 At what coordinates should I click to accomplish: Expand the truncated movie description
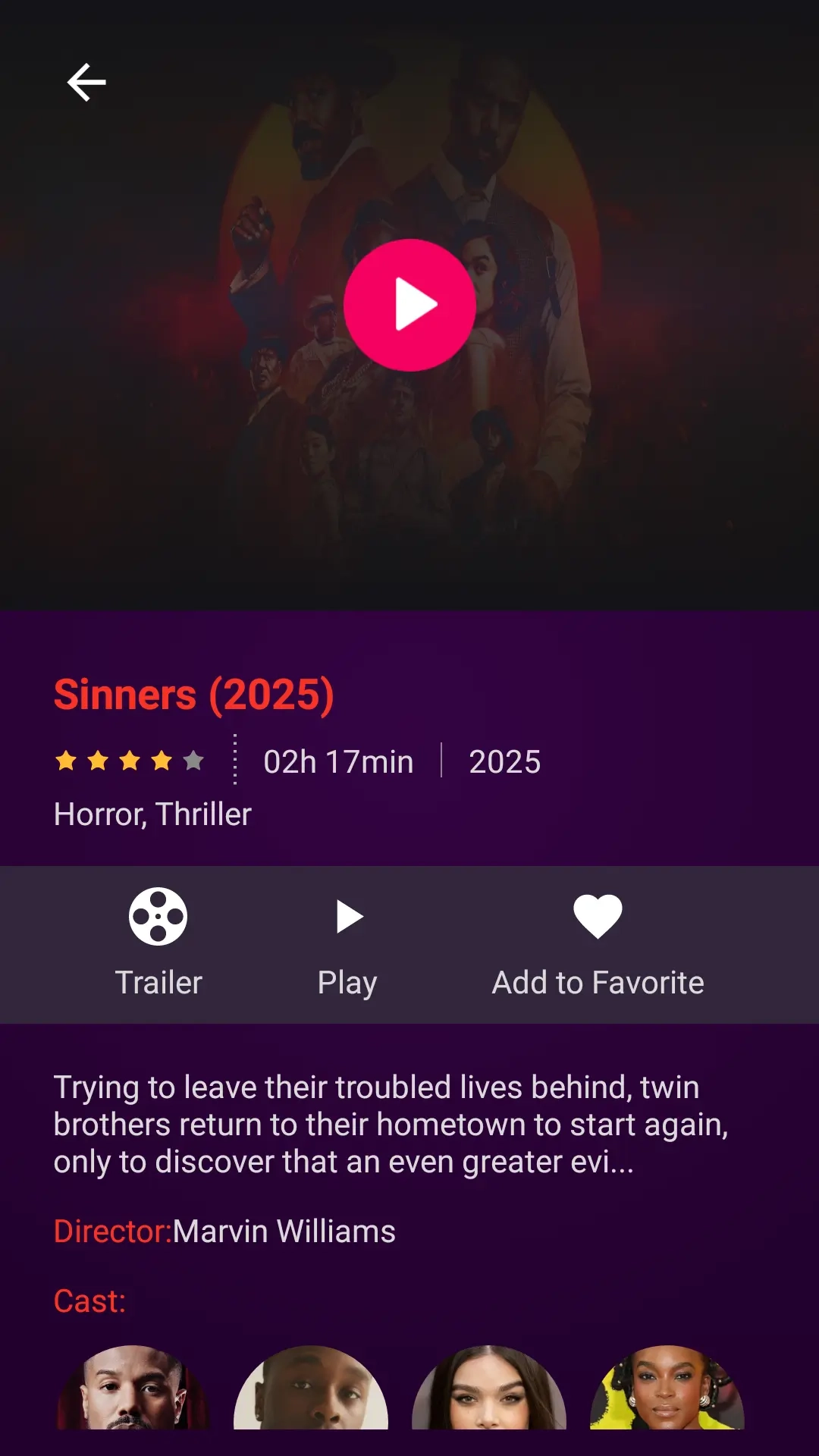(x=391, y=1124)
